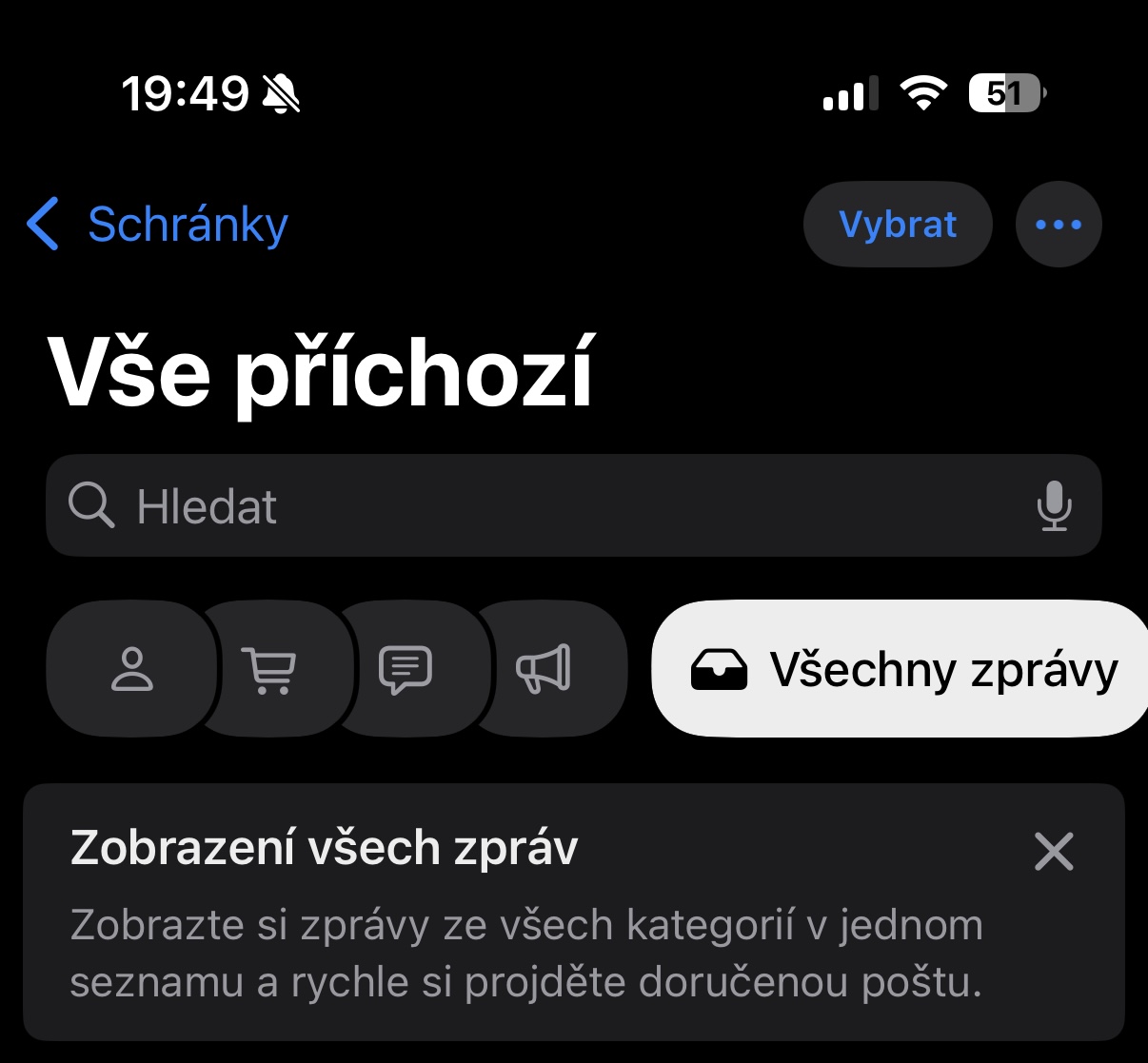The height and width of the screenshot is (1063, 1148).
Task: Start voice dictation with the microphone
Action: coord(1054,506)
